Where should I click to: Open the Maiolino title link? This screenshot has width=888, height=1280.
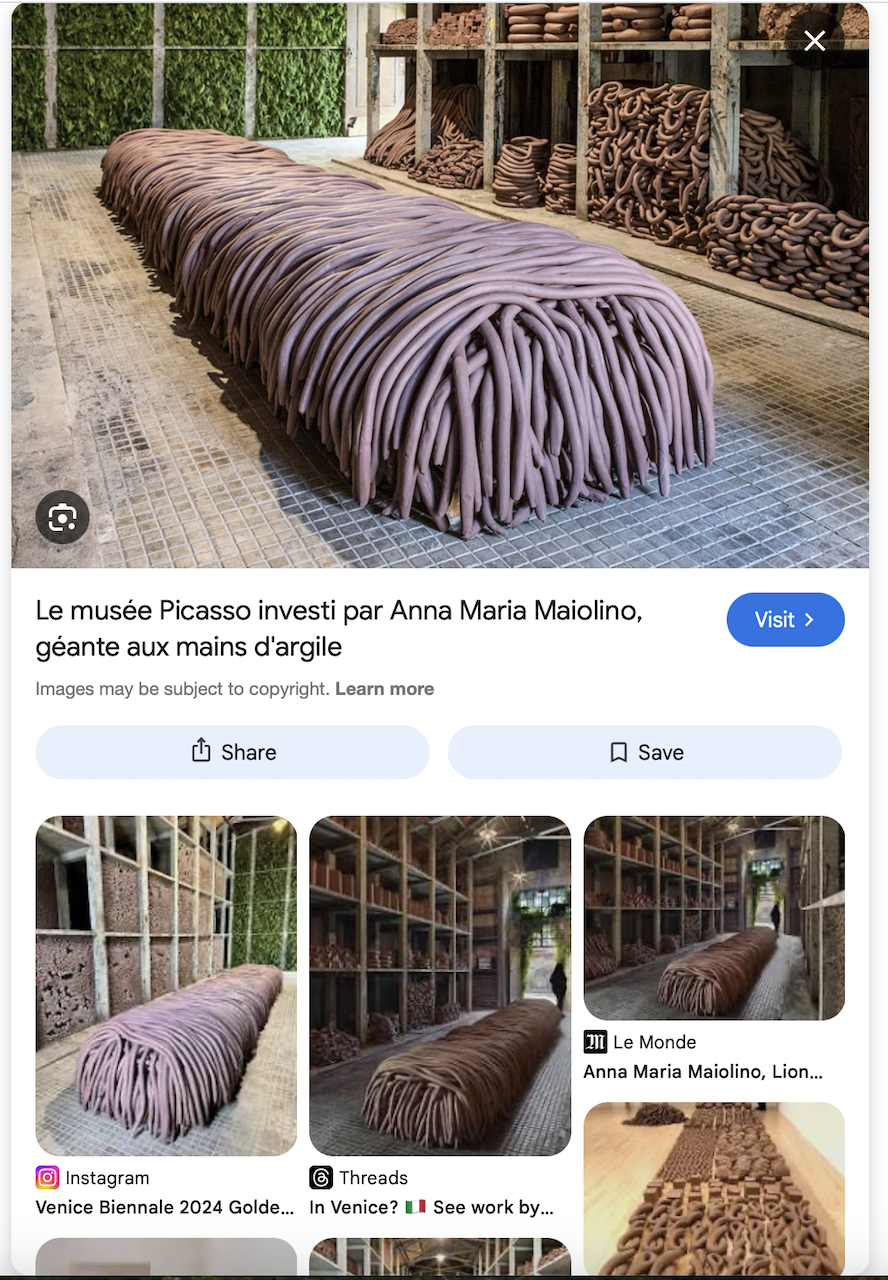pyautogui.click(x=338, y=628)
